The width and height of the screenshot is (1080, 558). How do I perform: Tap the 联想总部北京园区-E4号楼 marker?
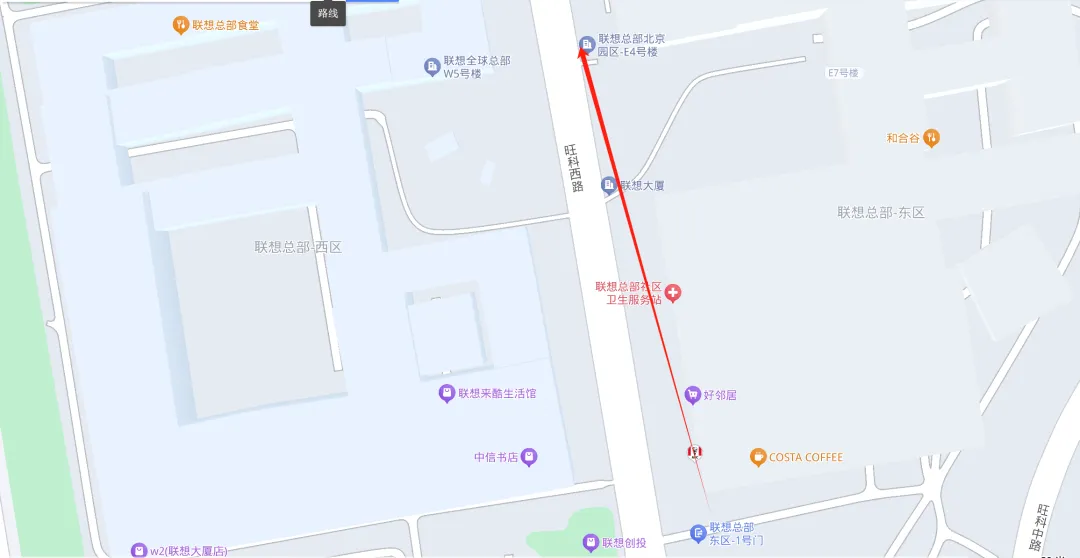[587, 44]
